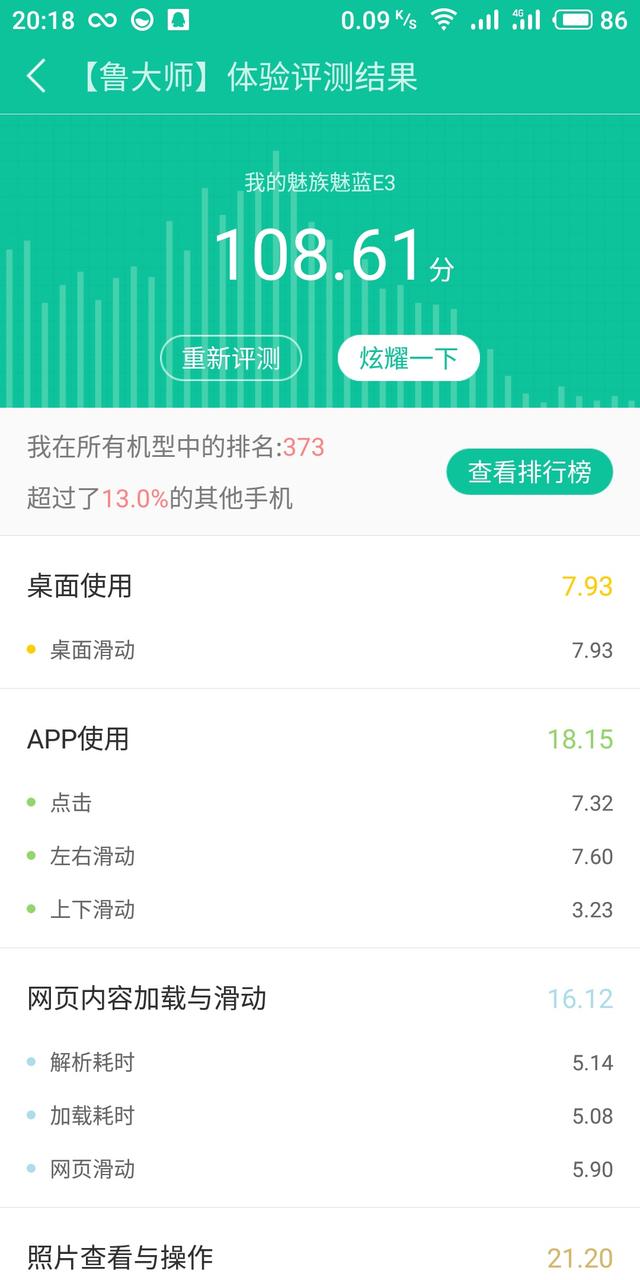Tap 炫耀一下 to share the score
The image size is (640, 1280).
click(x=408, y=358)
